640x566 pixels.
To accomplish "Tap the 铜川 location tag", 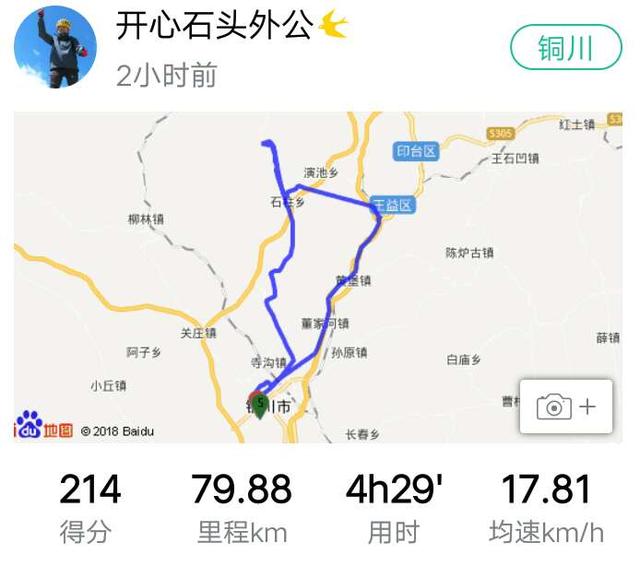I will click(x=565, y=49).
